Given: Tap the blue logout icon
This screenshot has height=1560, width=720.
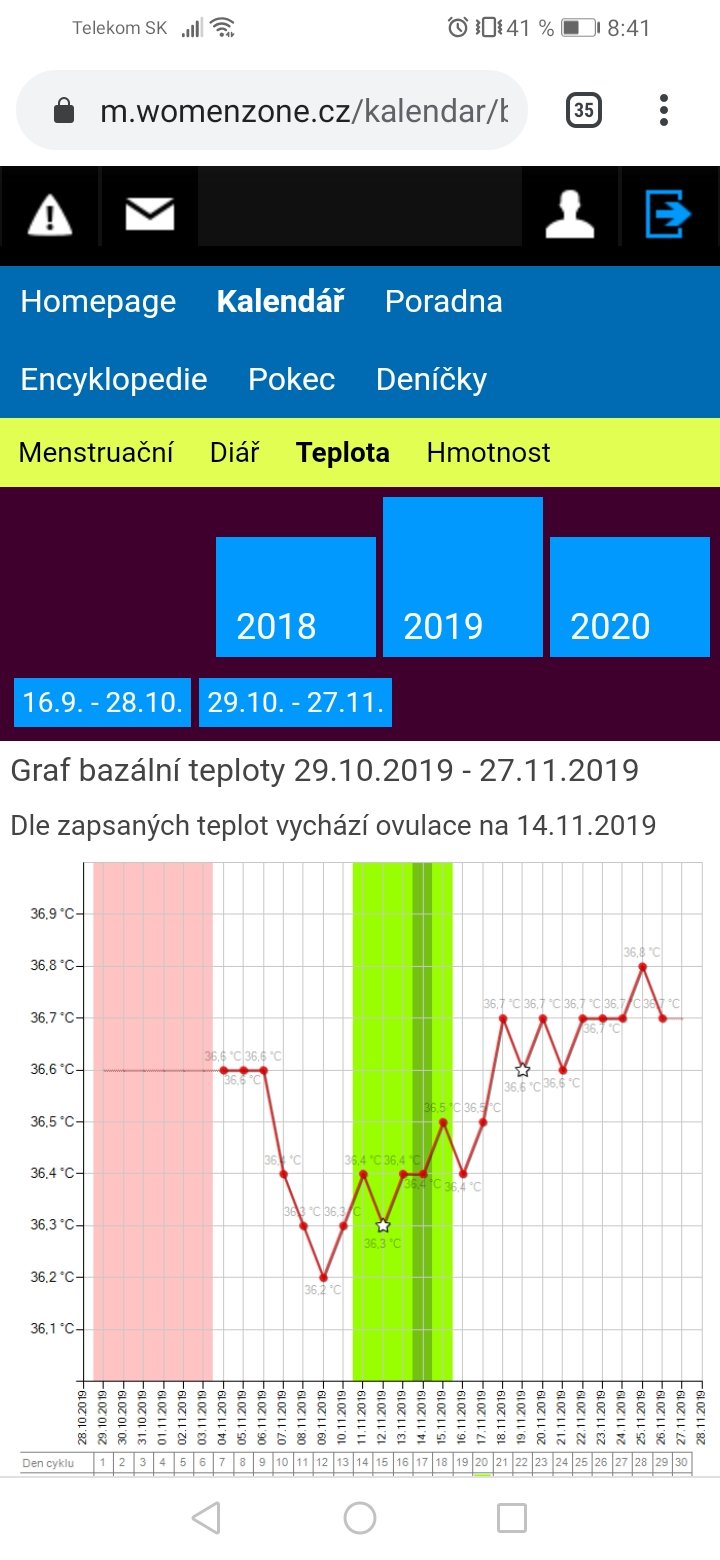Looking at the screenshot, I should pos(669,214).
